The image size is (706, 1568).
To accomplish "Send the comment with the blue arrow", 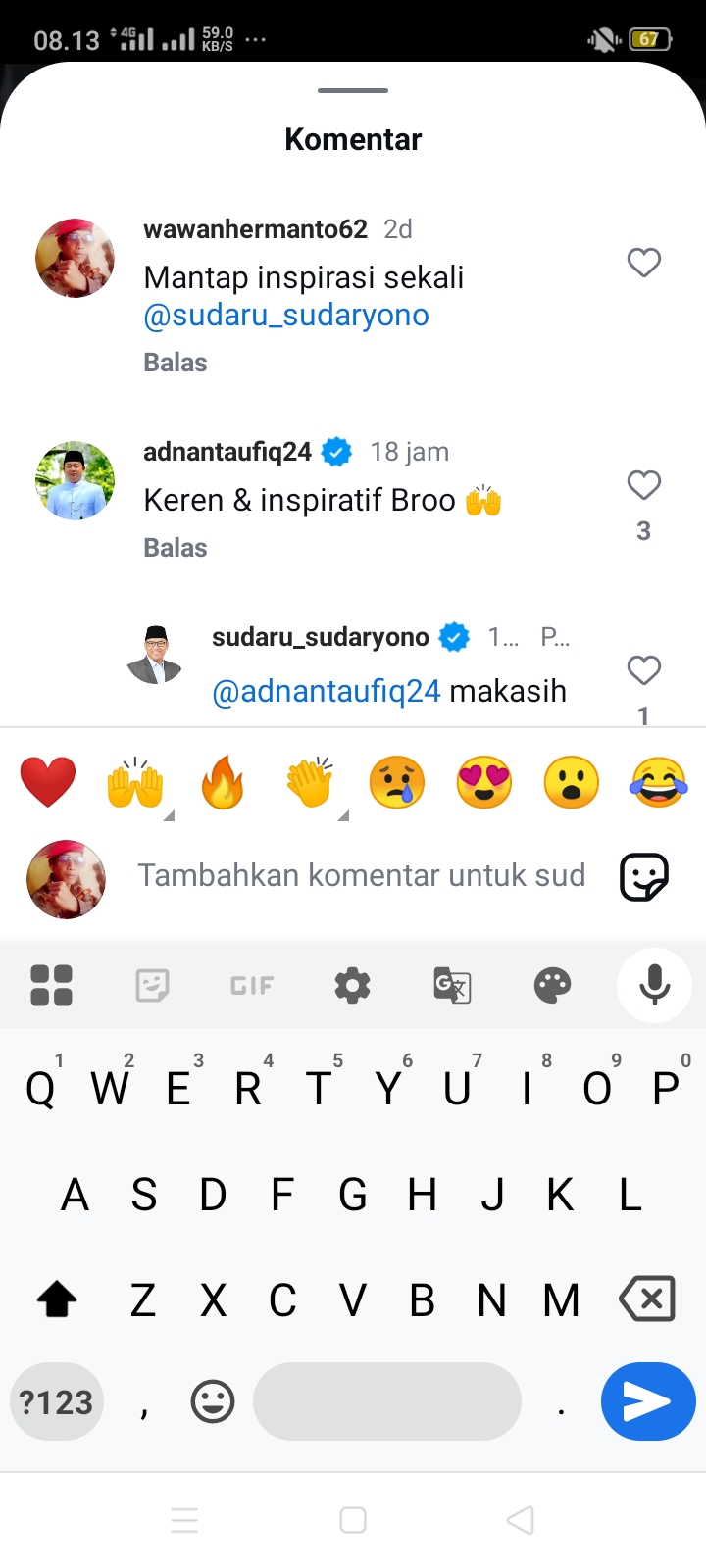I will click(648, 1401).
